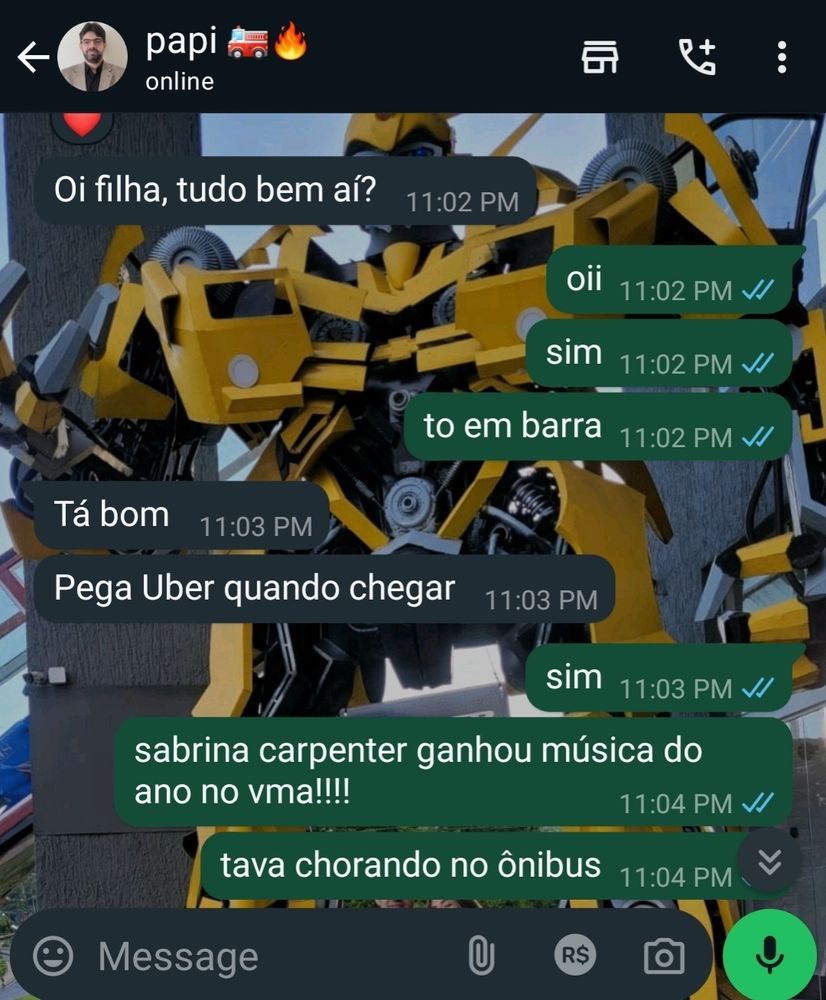Image resolution: width=826 pixels, height=1000 pixels.
Task: Open the R$ payment option
Action: 575,956
